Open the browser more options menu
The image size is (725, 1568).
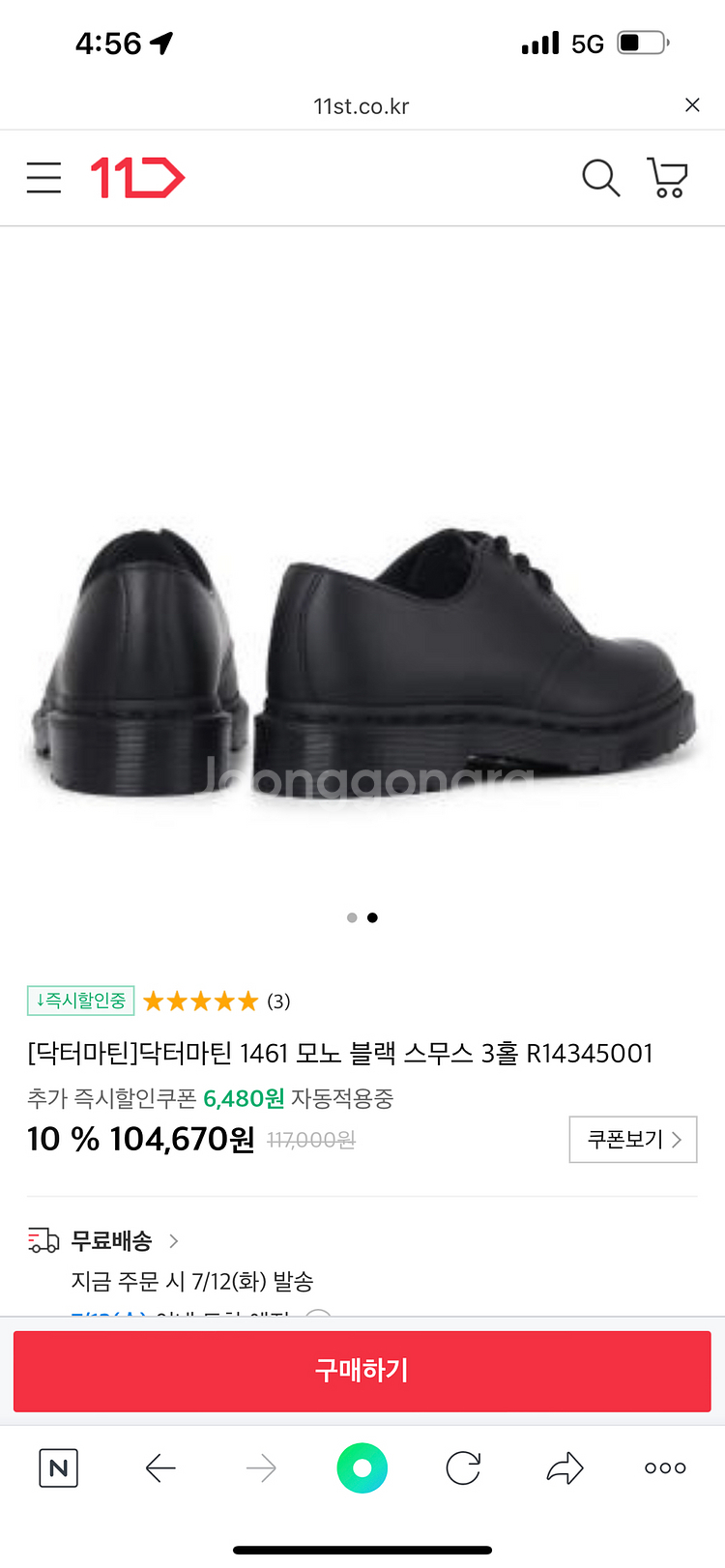665,1468
